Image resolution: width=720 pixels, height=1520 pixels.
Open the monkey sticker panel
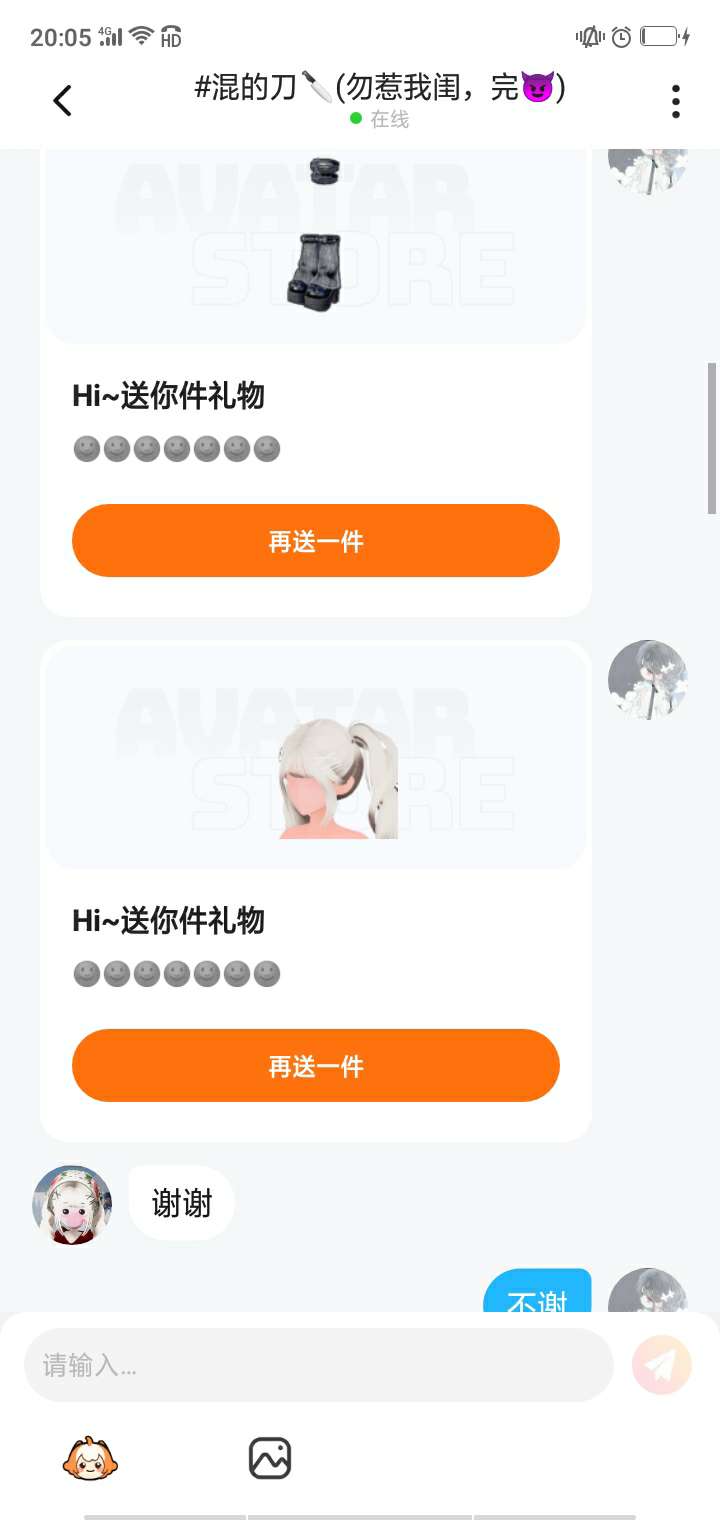[x=90, y=1458]
